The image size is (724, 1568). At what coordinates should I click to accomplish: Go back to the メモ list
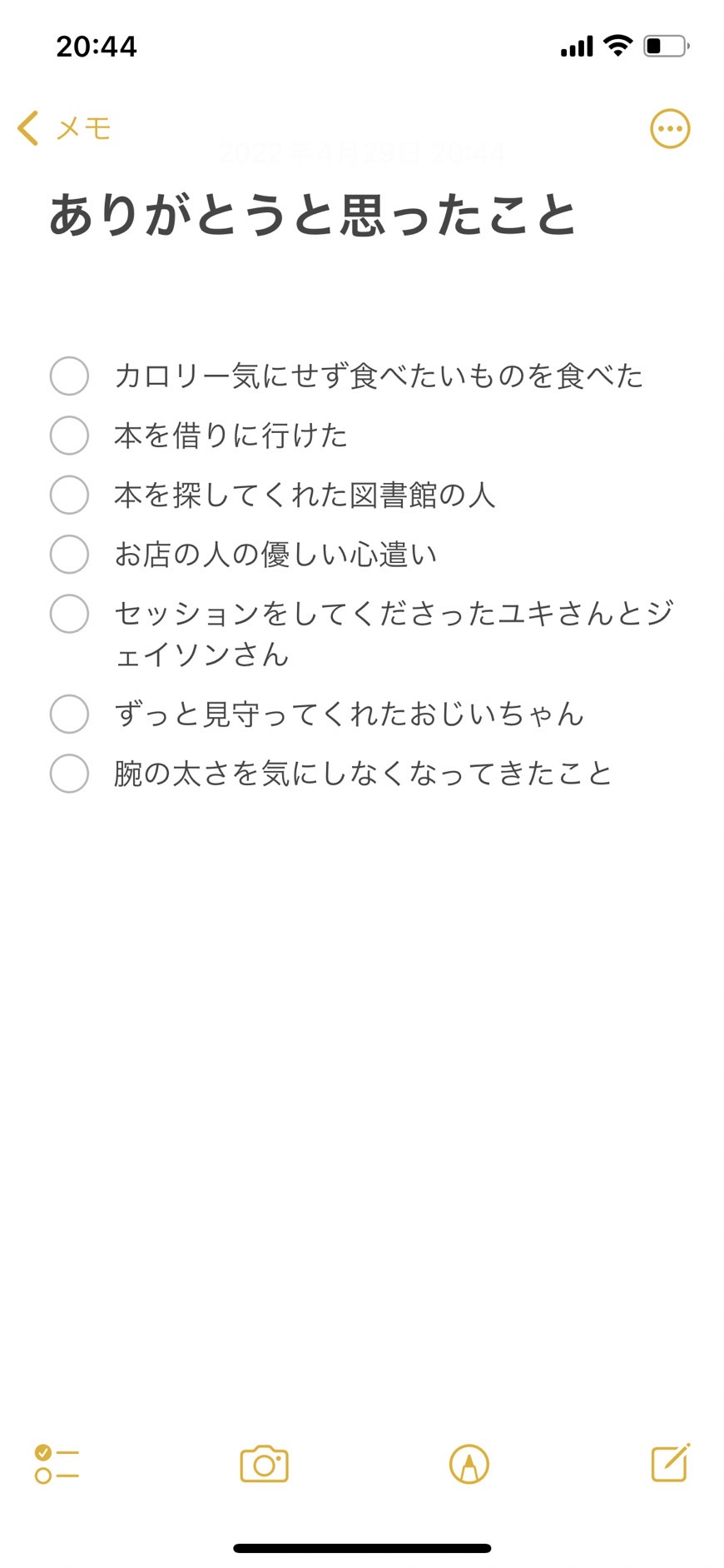(64, 128)
